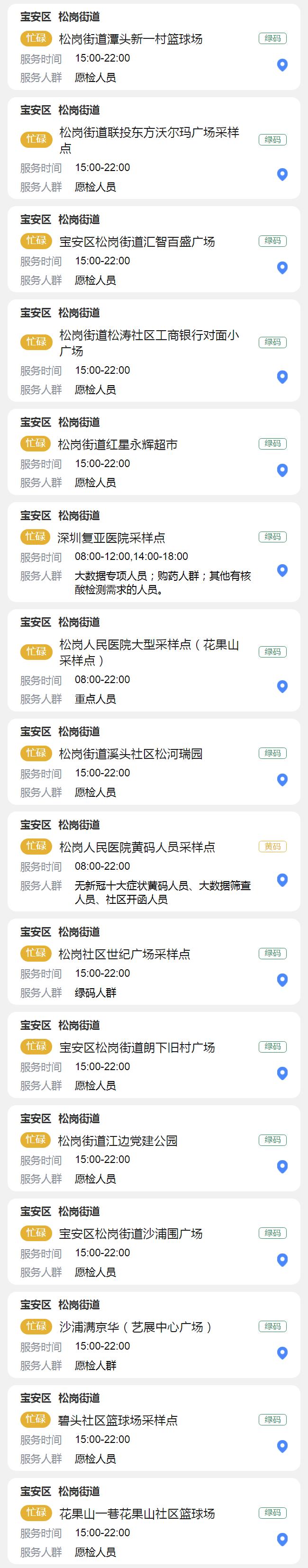Screen dimensions: 308x1568
Task: View location of 松岗街道江边党建公园
Action: click(282, 1167)
